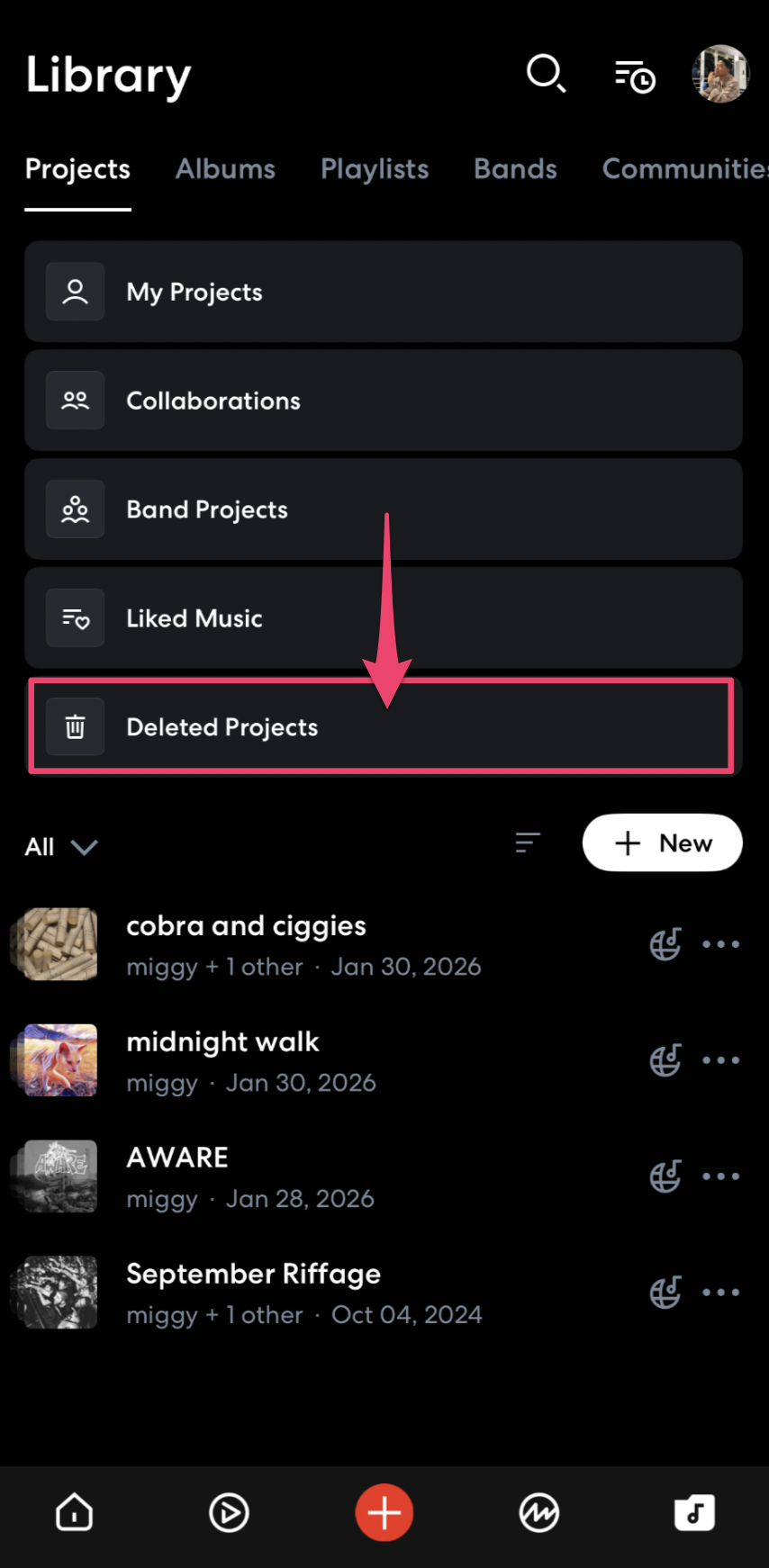
Task: Create a New project
Action: pyautogui.click(x=662, y=843)
